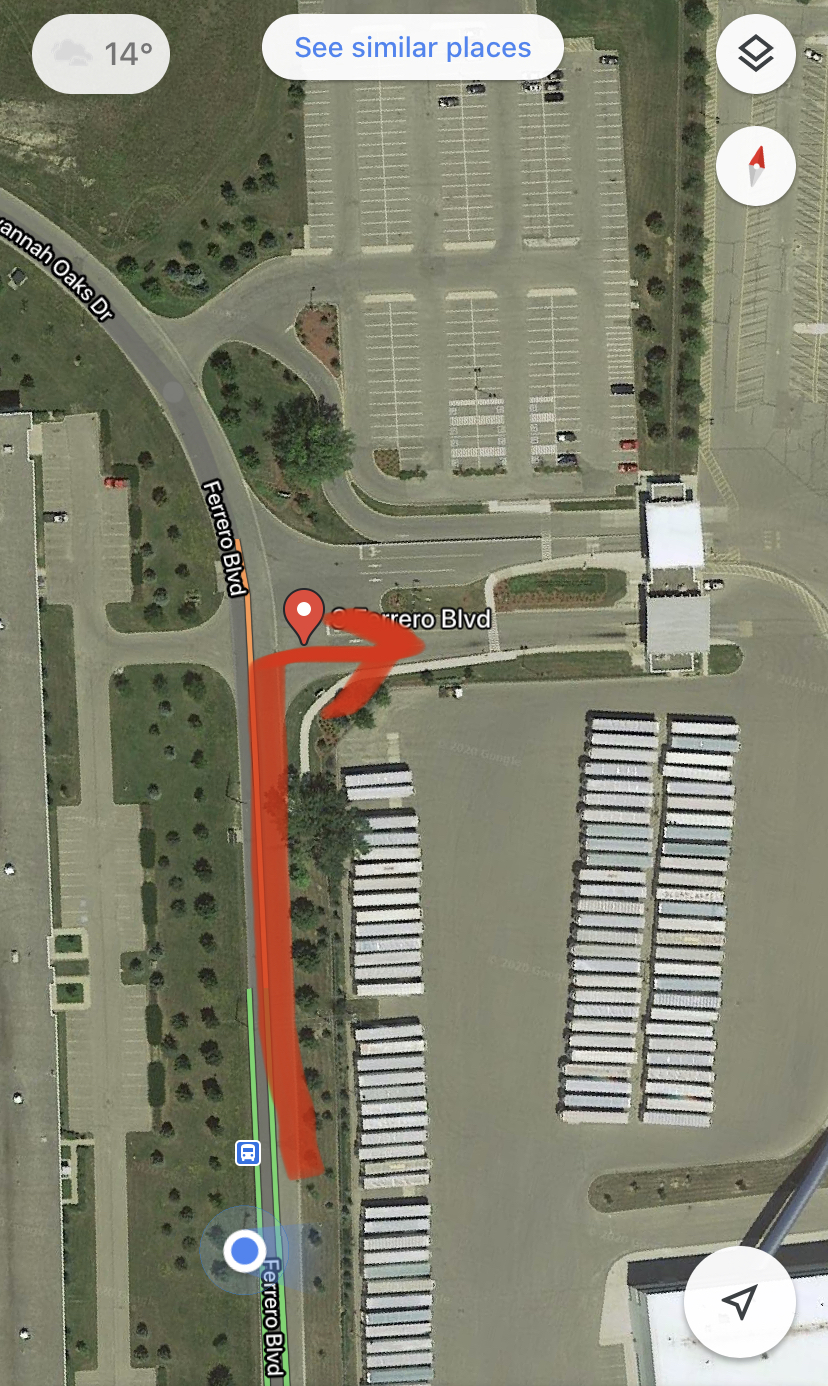Tap the compass to reset north
This screenshot has height=1386, width=828.
[756, 166]
